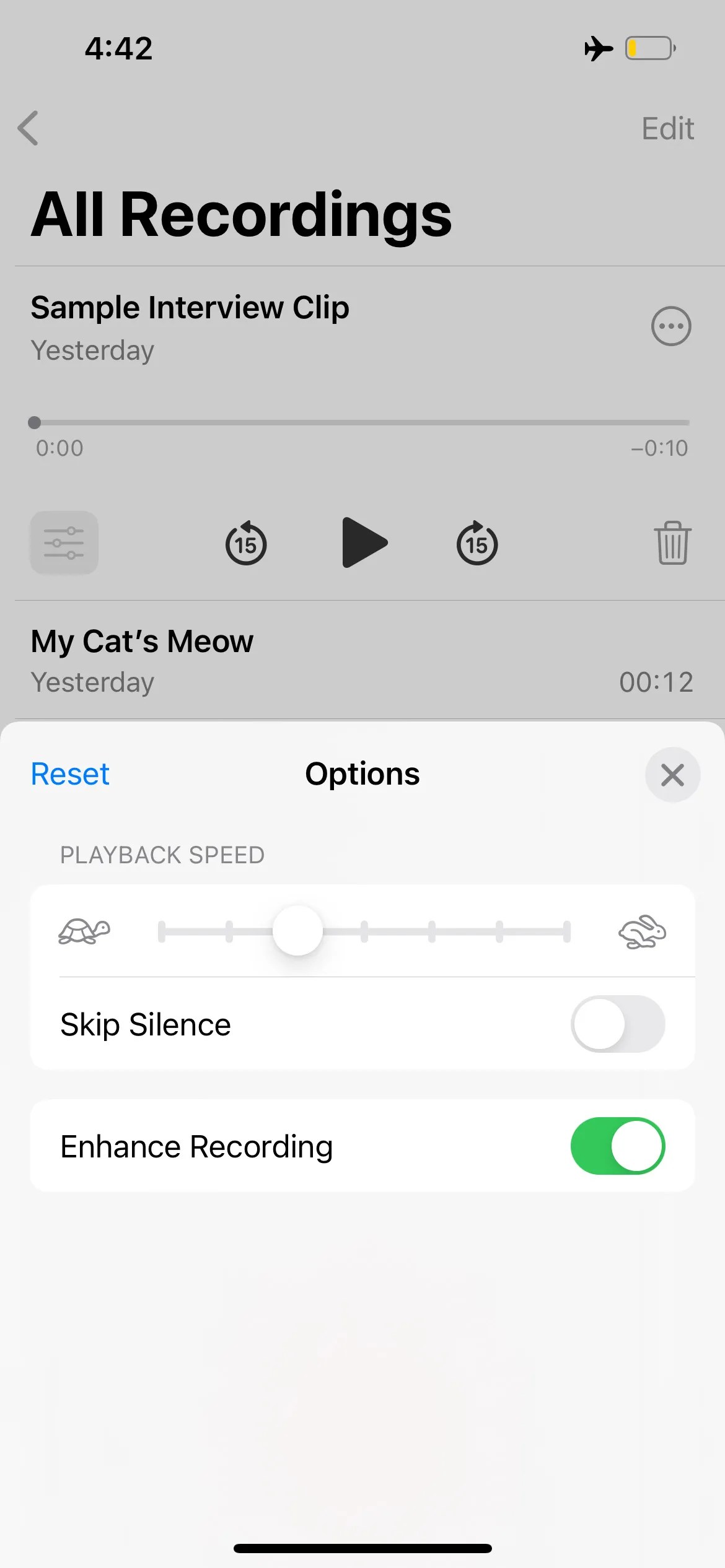Viewport: 725px width, 1568px height.
Task: Dismiss the Options sheet with the X
Action: [x=673, y=774]
